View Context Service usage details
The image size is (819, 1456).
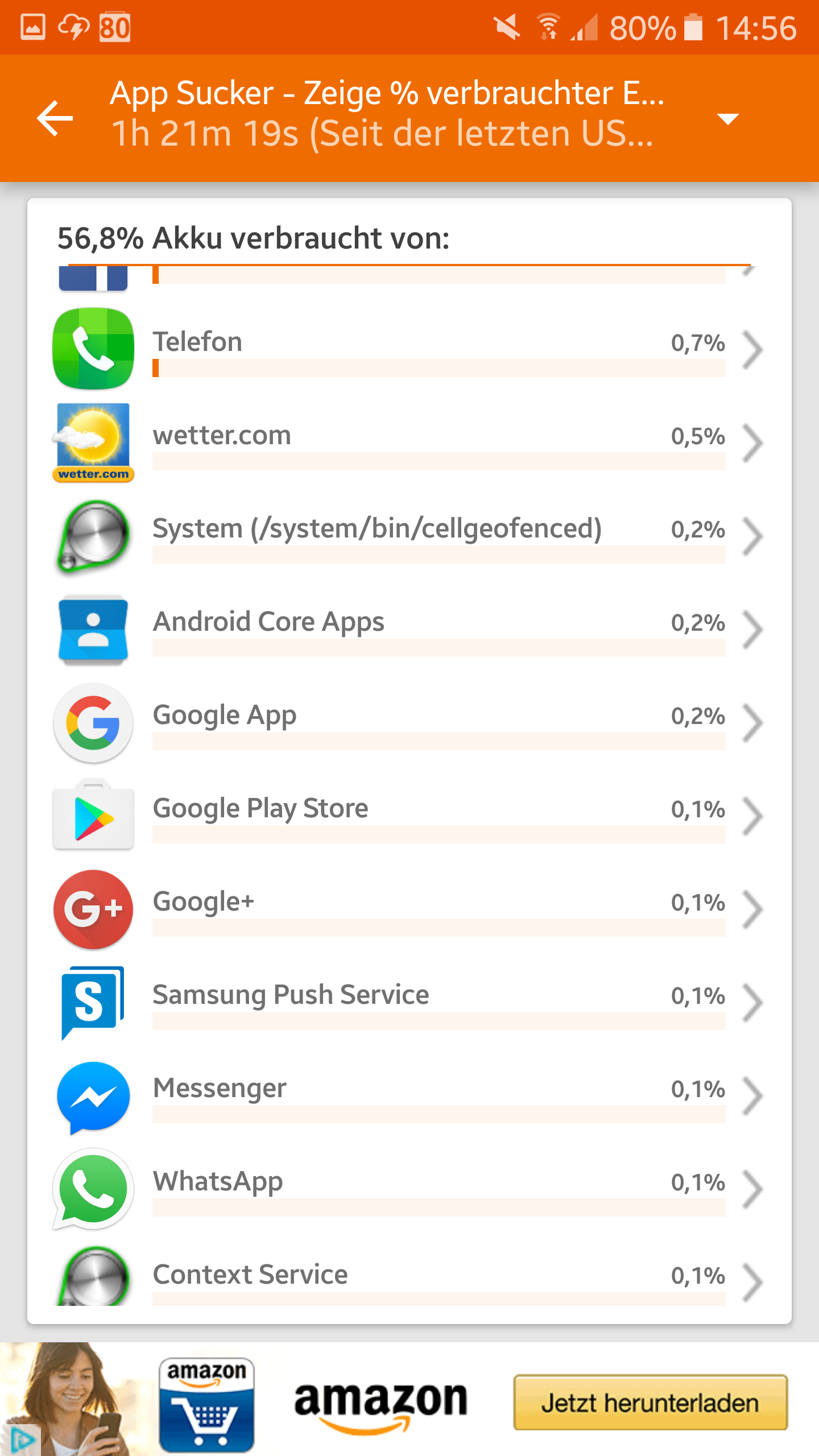click(x=409, y=1280)
